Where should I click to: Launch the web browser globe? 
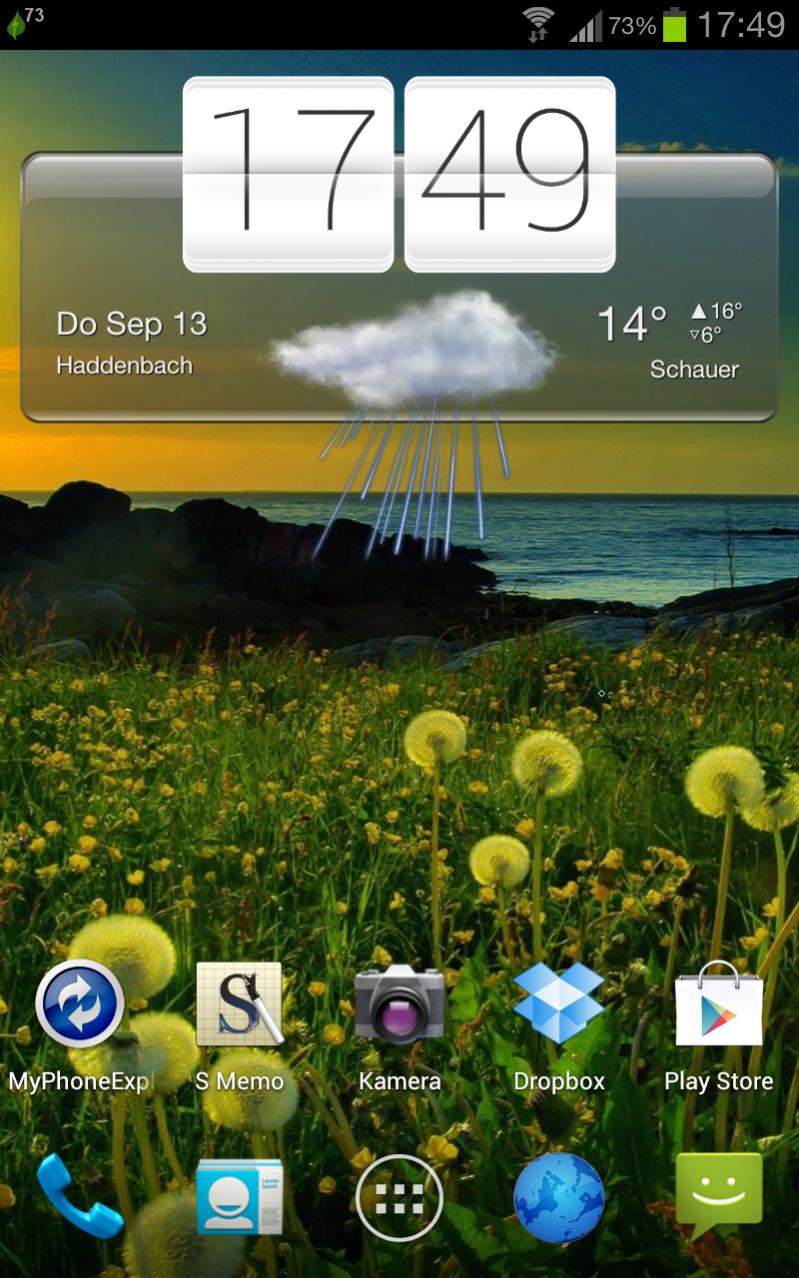pos(558,1197)
